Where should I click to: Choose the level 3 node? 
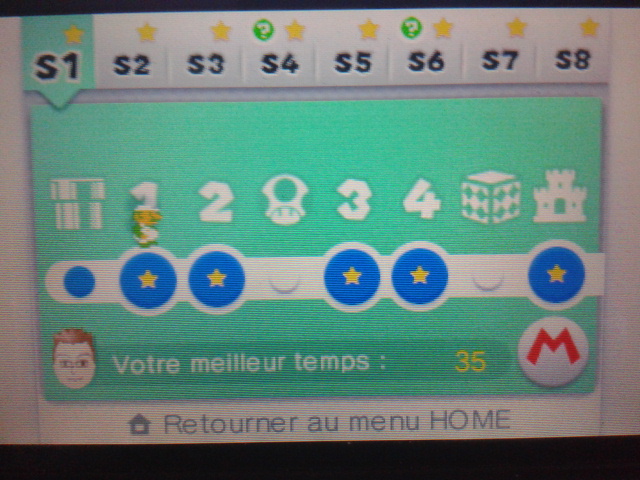[x=352, y=276]
